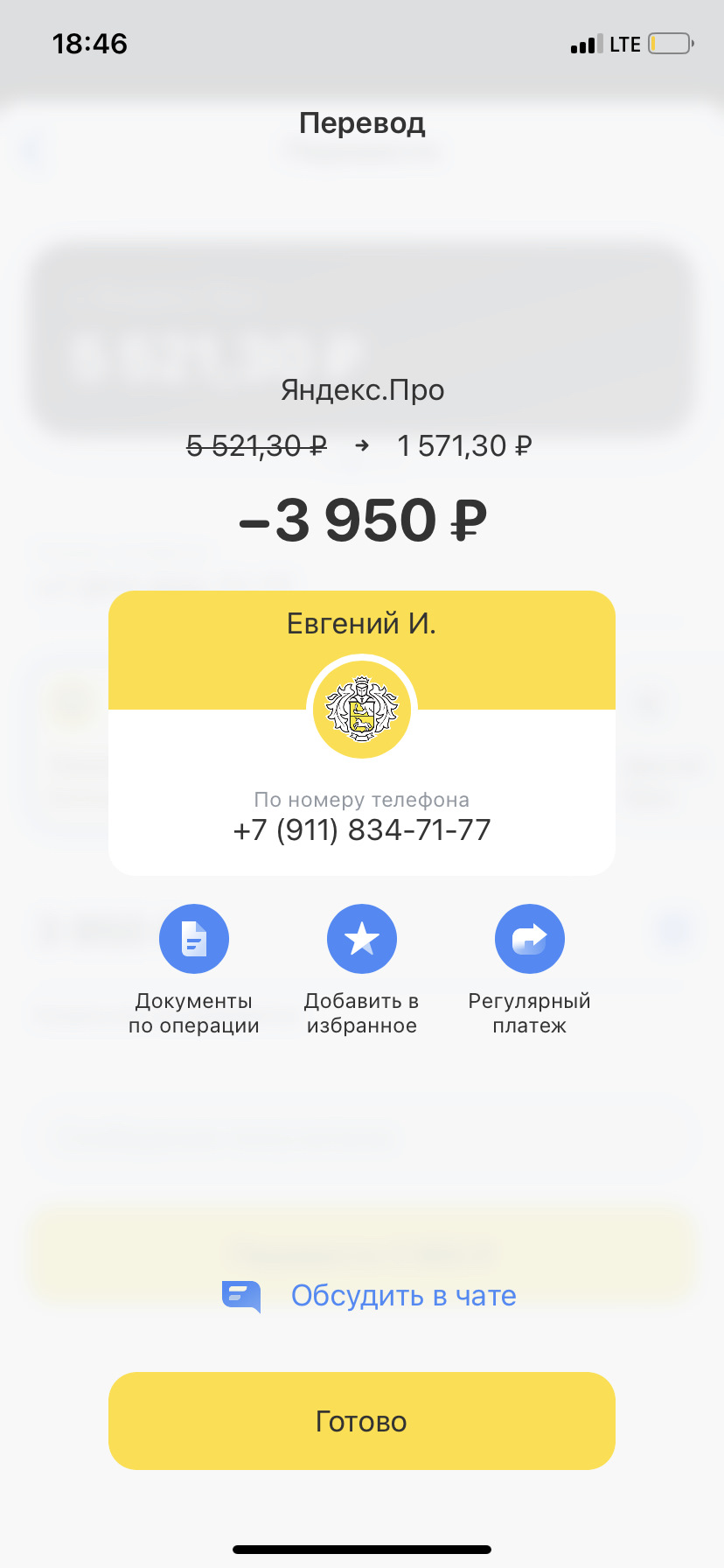This screenshot has width=724, height=1568.
Task: Tap the Готово button
Action: [362, 1421]
